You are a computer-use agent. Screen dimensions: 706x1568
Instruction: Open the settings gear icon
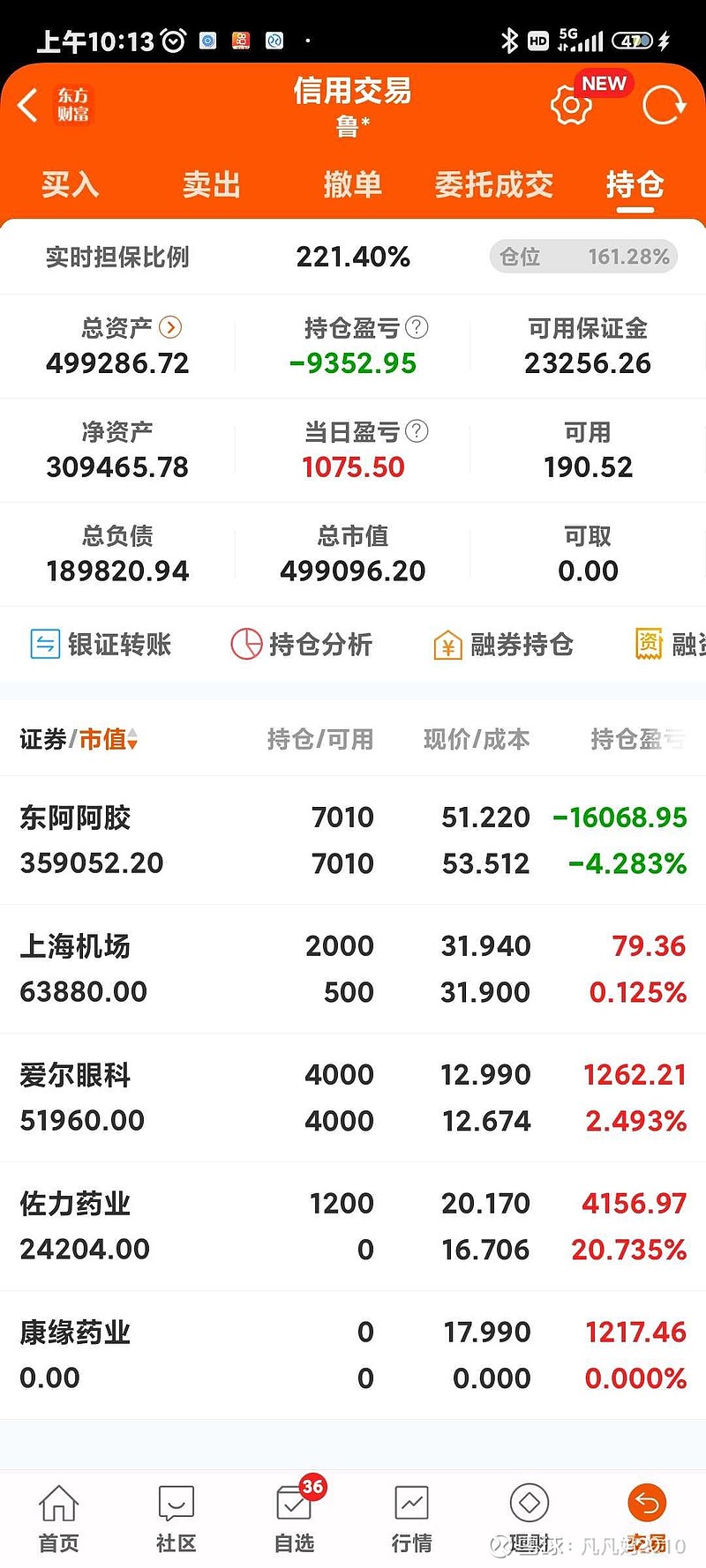click(571, 106)
